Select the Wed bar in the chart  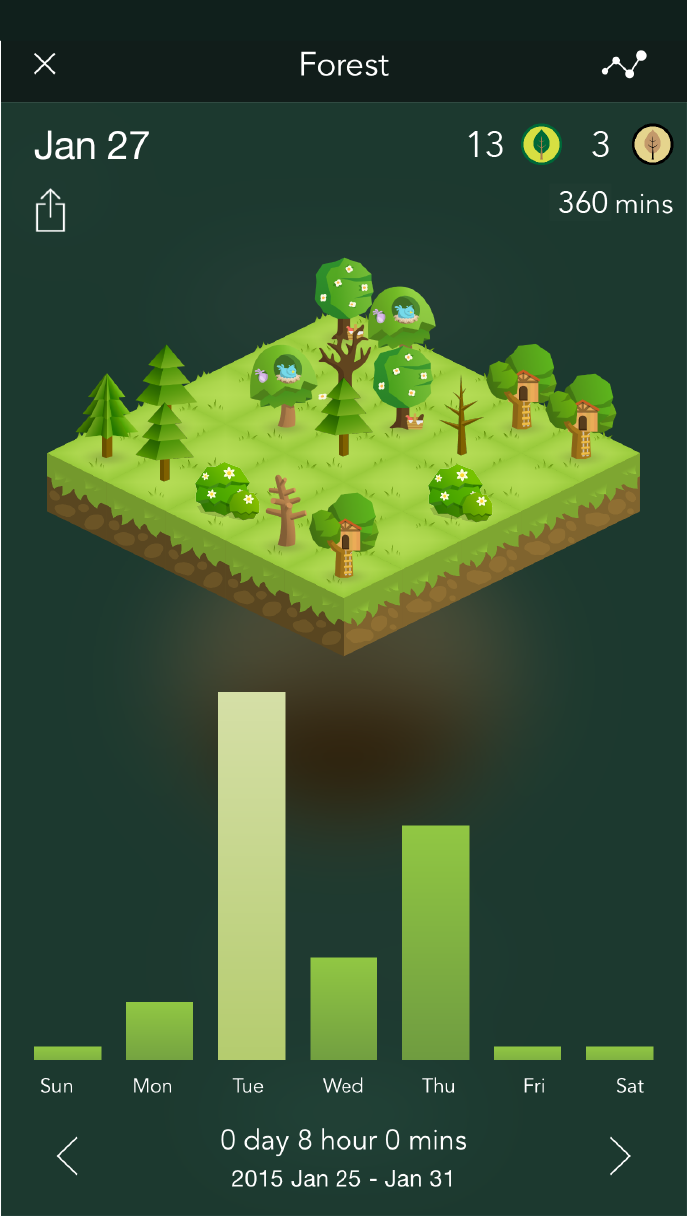click(x=343, y=1008)
